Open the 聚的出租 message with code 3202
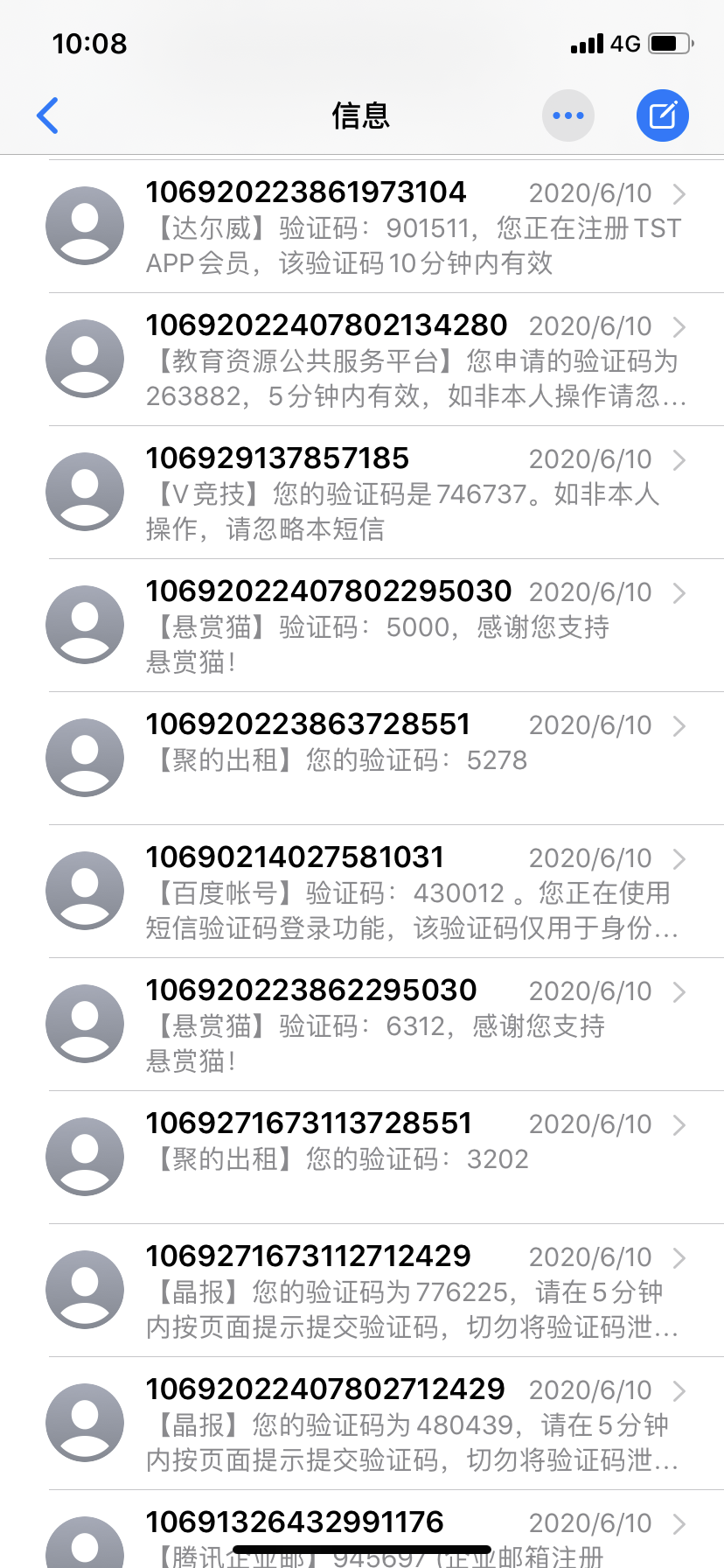The width and height of the screenshot is (724, 1568). point(362,1158)
